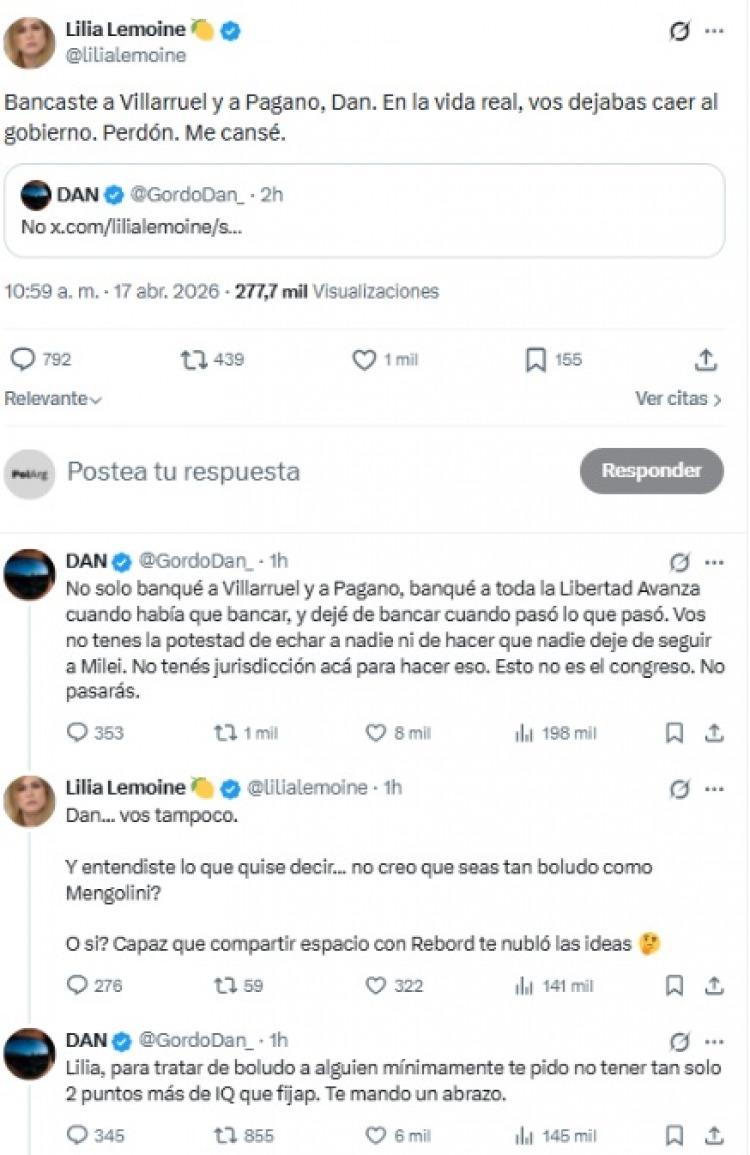Open the overflow menu on Lilia Lemoine's main post
750x1155 pixels.
click(713, 31)
